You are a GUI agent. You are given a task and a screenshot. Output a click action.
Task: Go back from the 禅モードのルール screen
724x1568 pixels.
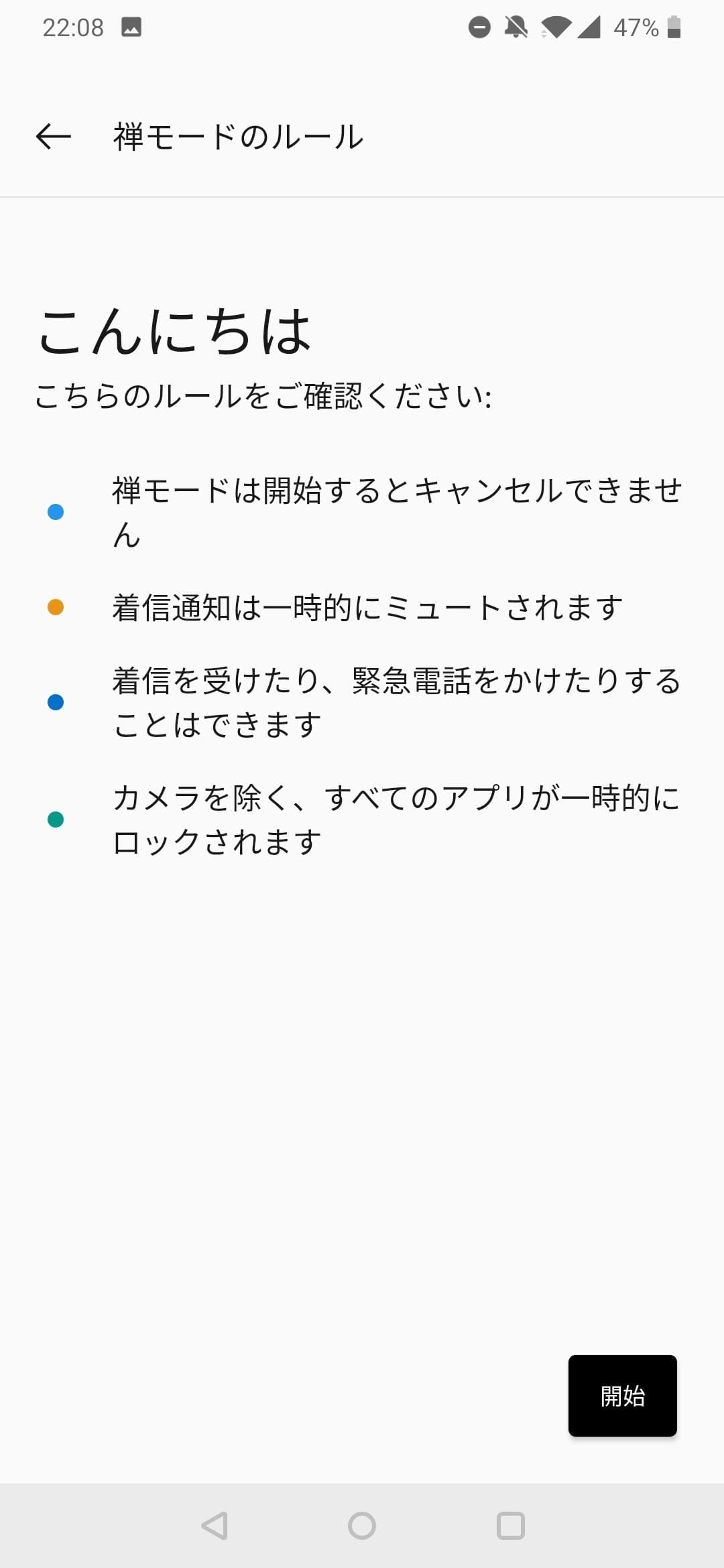(x=54, y=137)
